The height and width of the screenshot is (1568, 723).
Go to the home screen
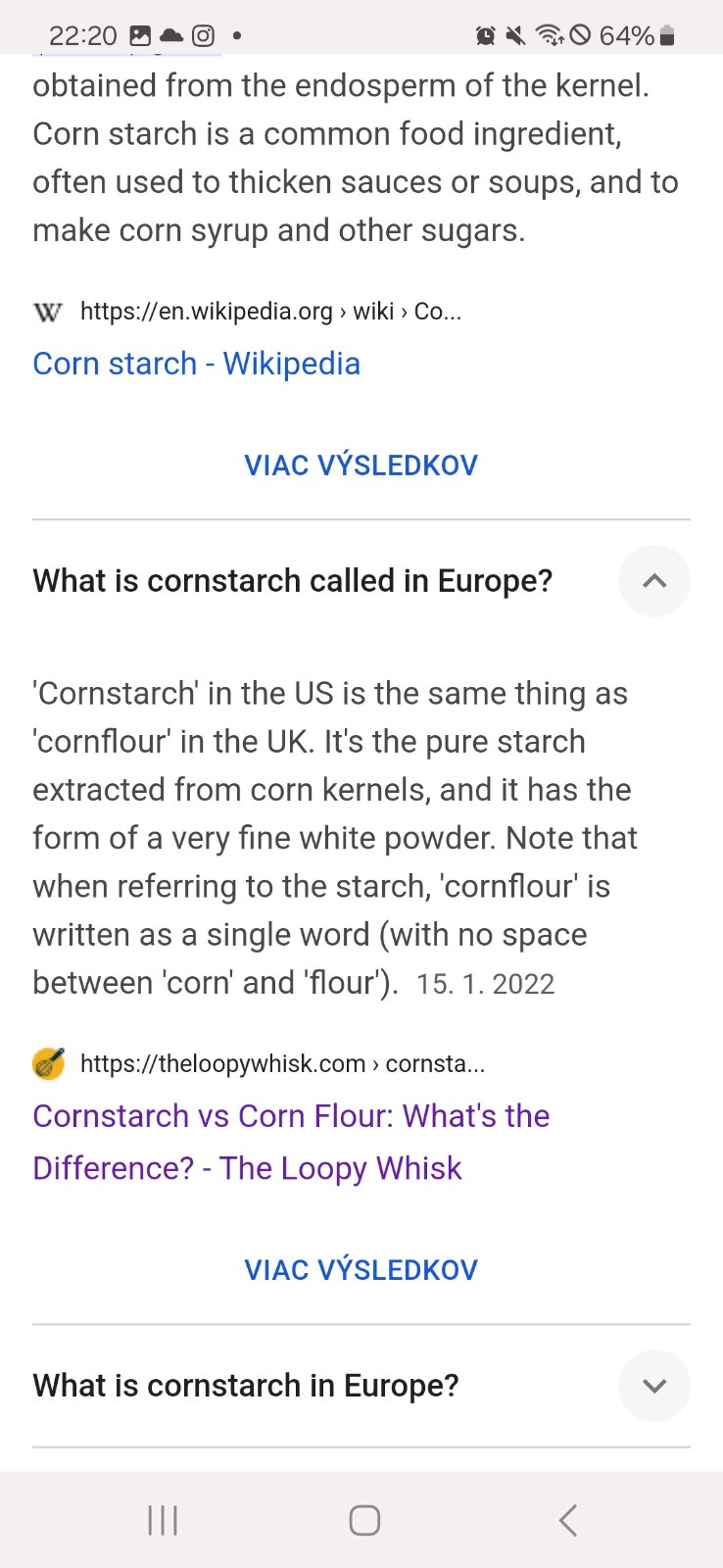pos(364,1520)
